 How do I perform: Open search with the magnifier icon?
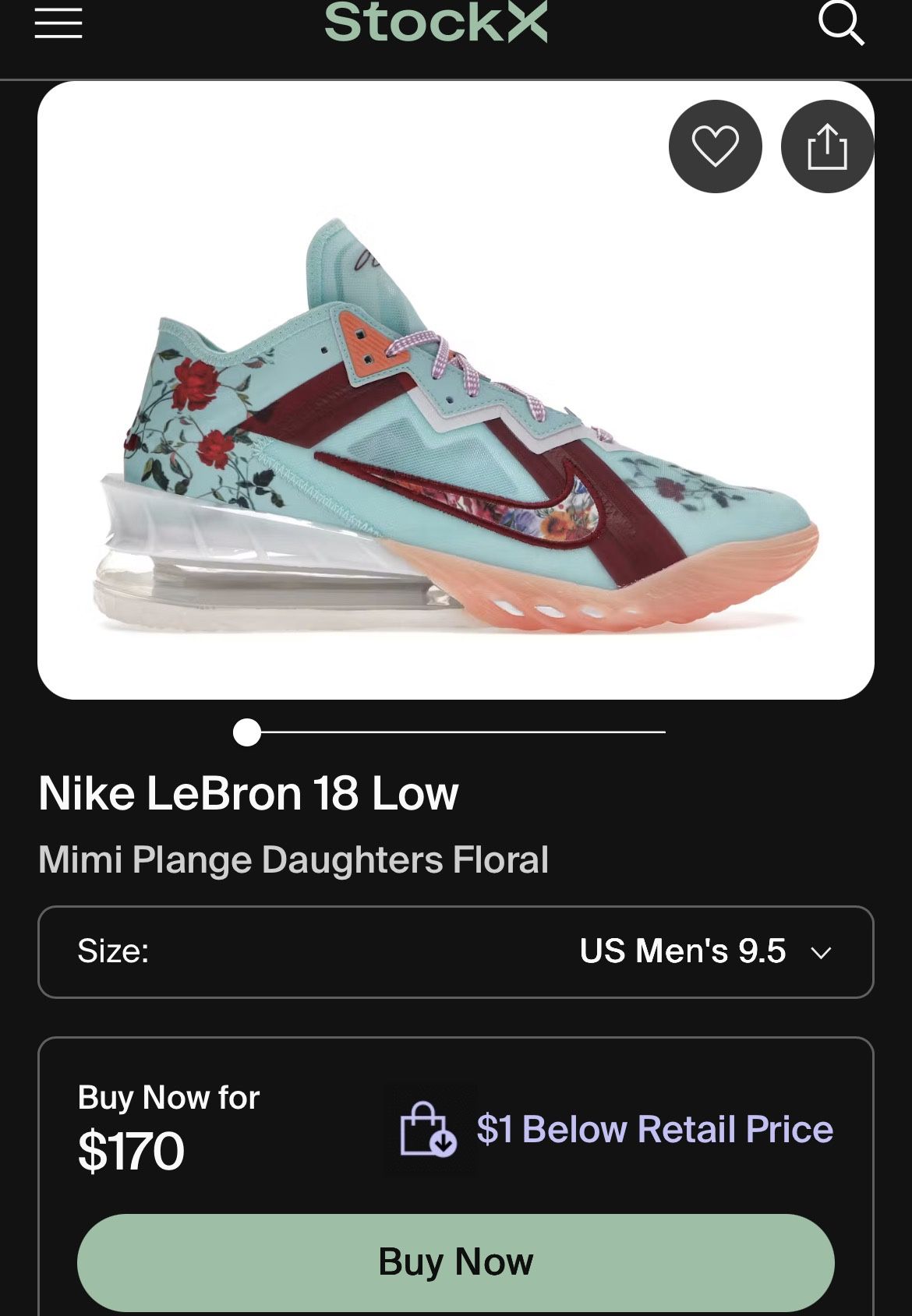pyautogui.click(x=841, y=23)
